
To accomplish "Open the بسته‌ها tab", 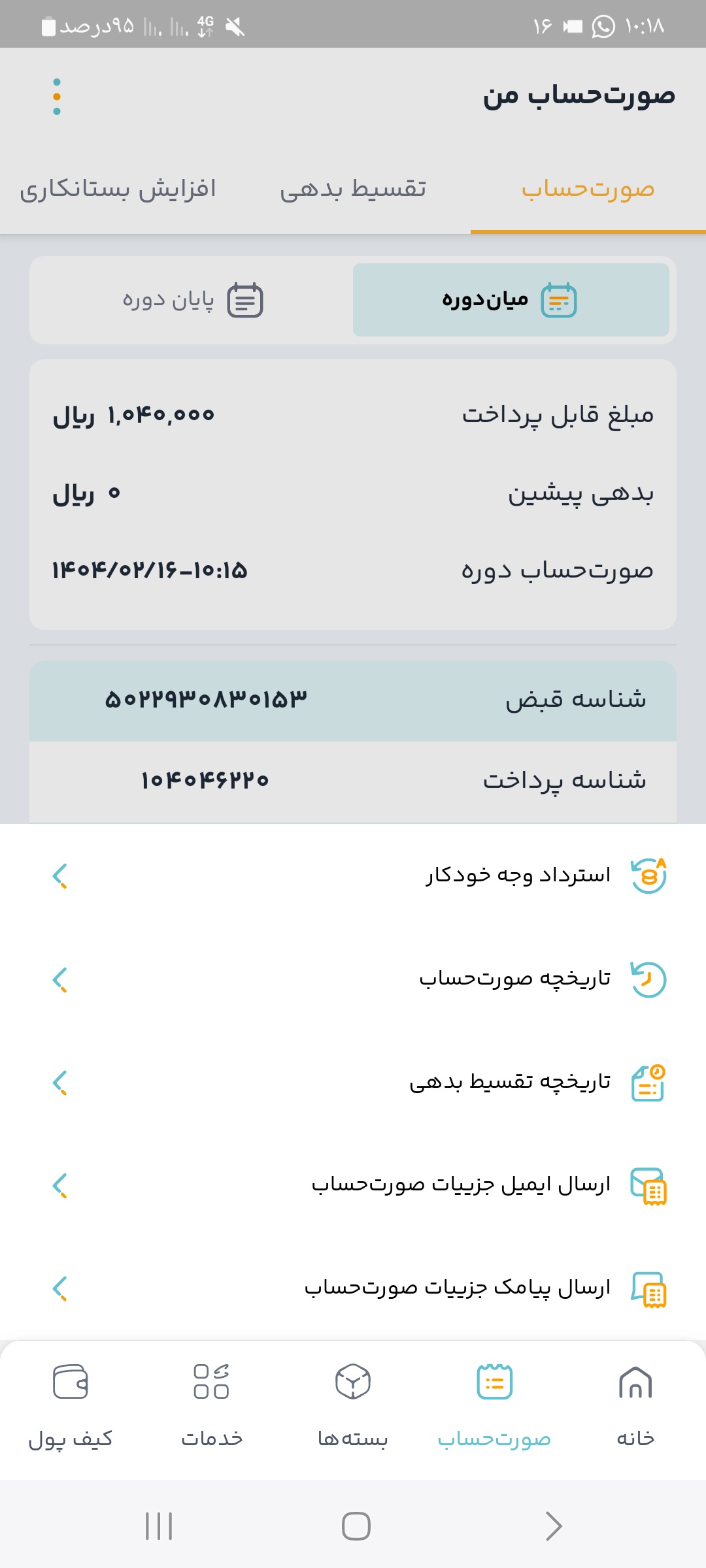I will 353,1405.
